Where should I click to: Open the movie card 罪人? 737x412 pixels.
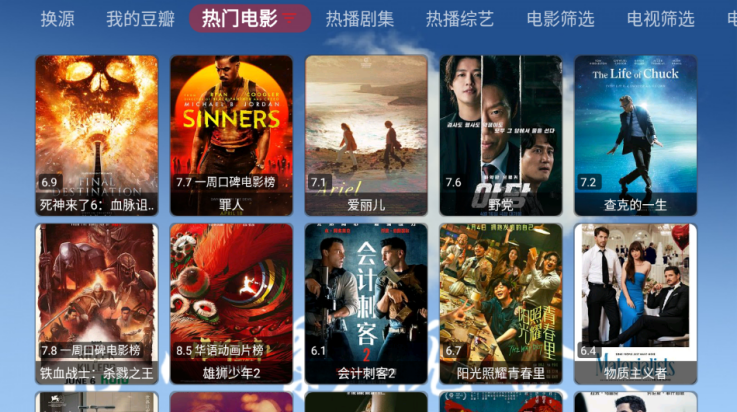tap(231, 135)
